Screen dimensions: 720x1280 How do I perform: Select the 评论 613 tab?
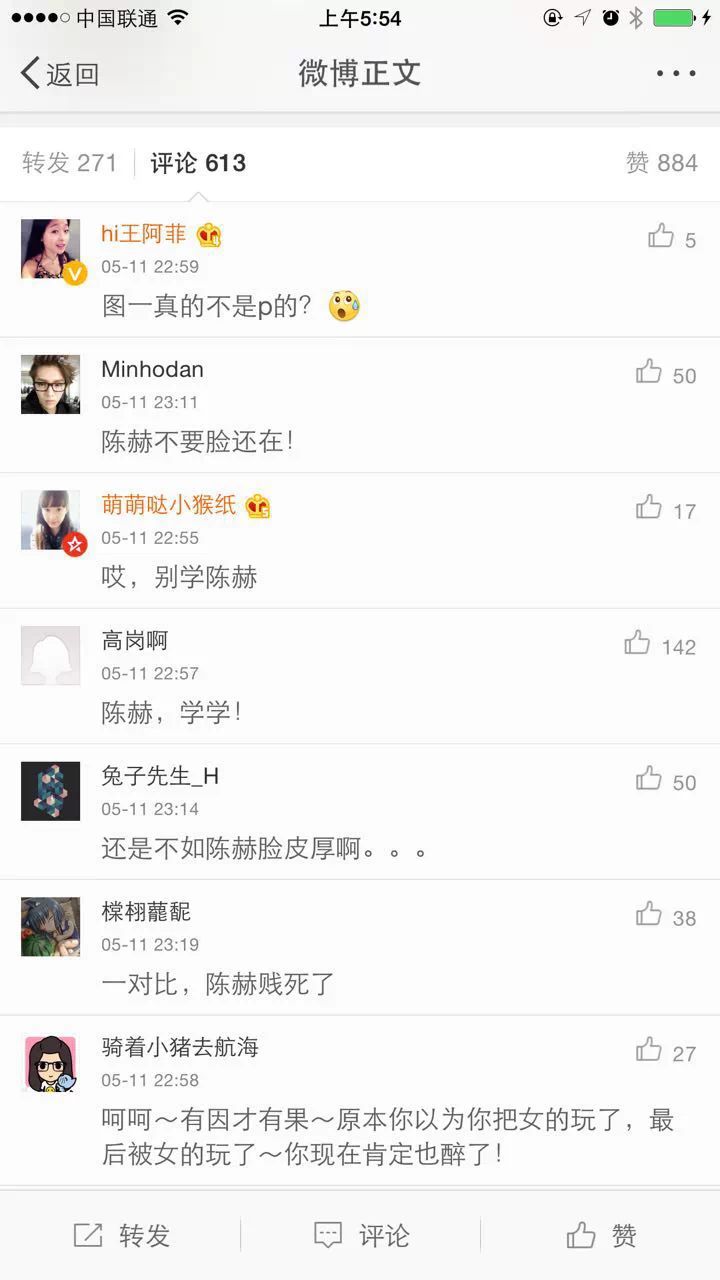(198, 163)
